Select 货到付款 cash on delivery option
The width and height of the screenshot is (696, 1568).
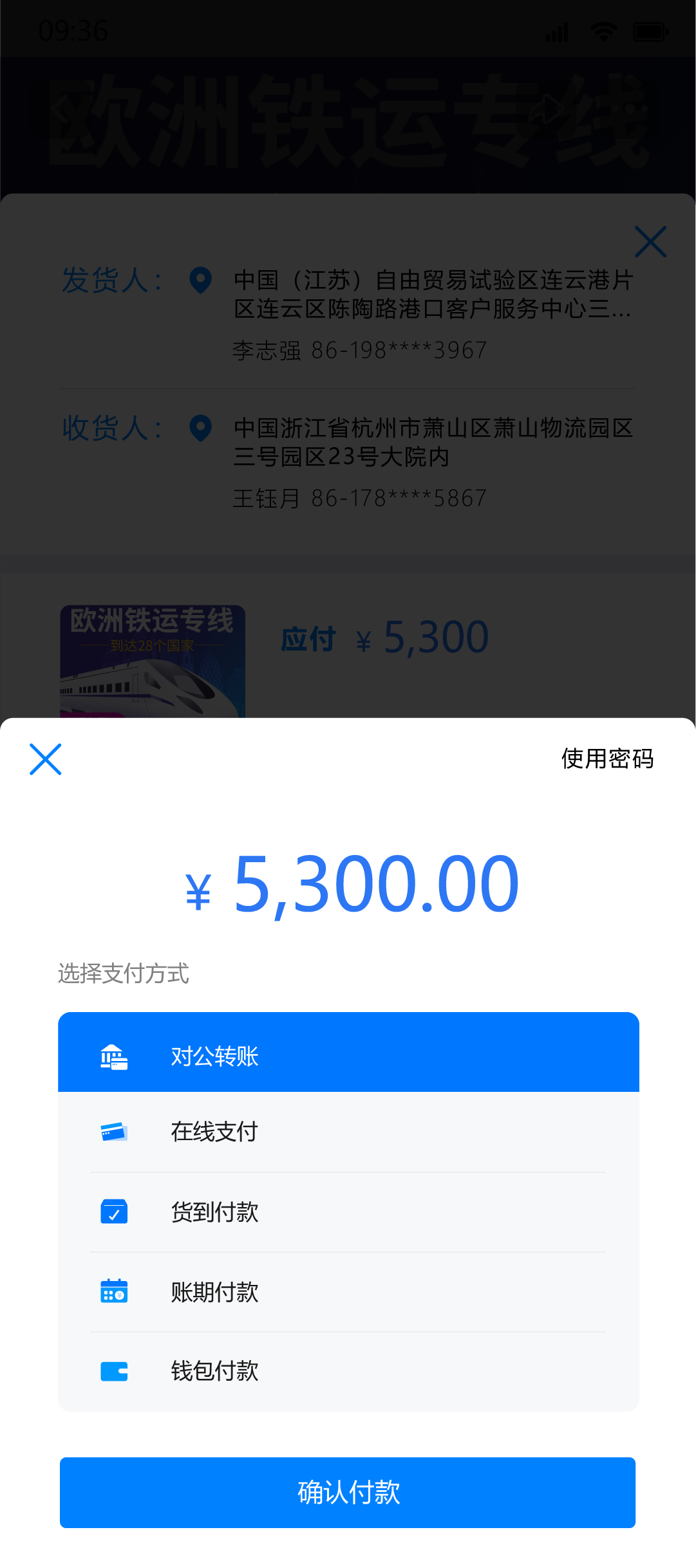point(348,1212)
